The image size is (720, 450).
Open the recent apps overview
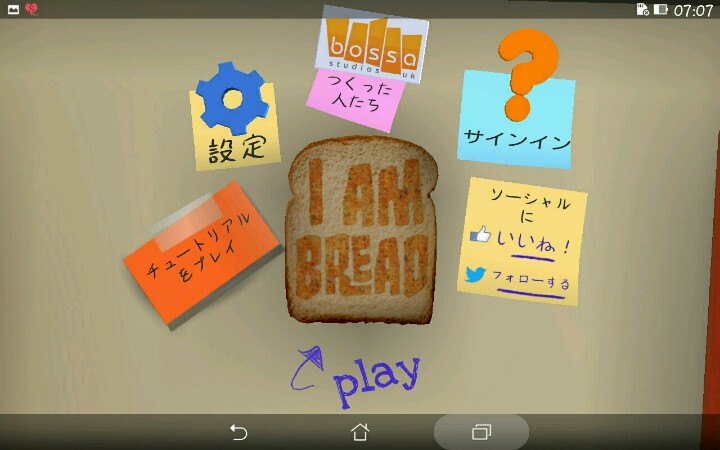[x=481, y=432]
